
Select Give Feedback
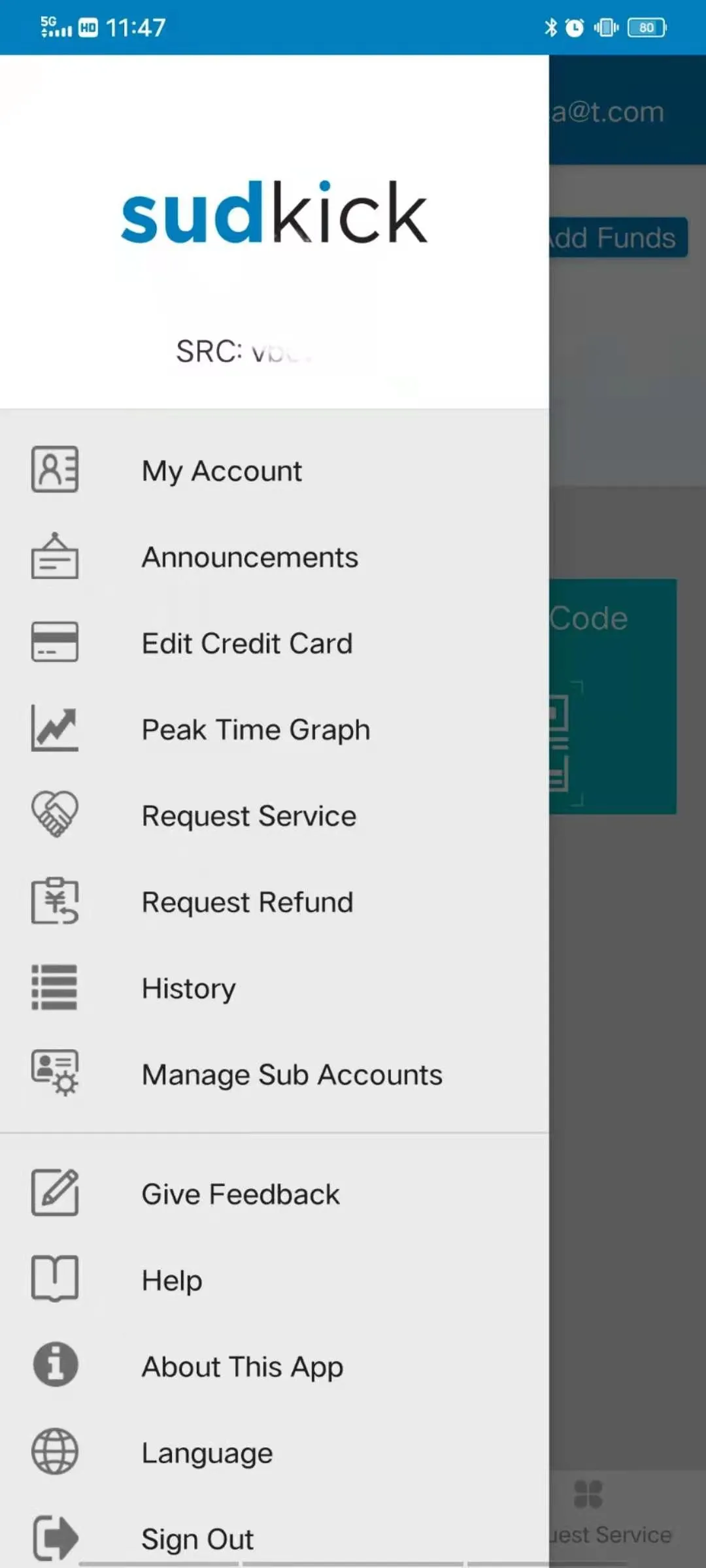point(241,1194)
